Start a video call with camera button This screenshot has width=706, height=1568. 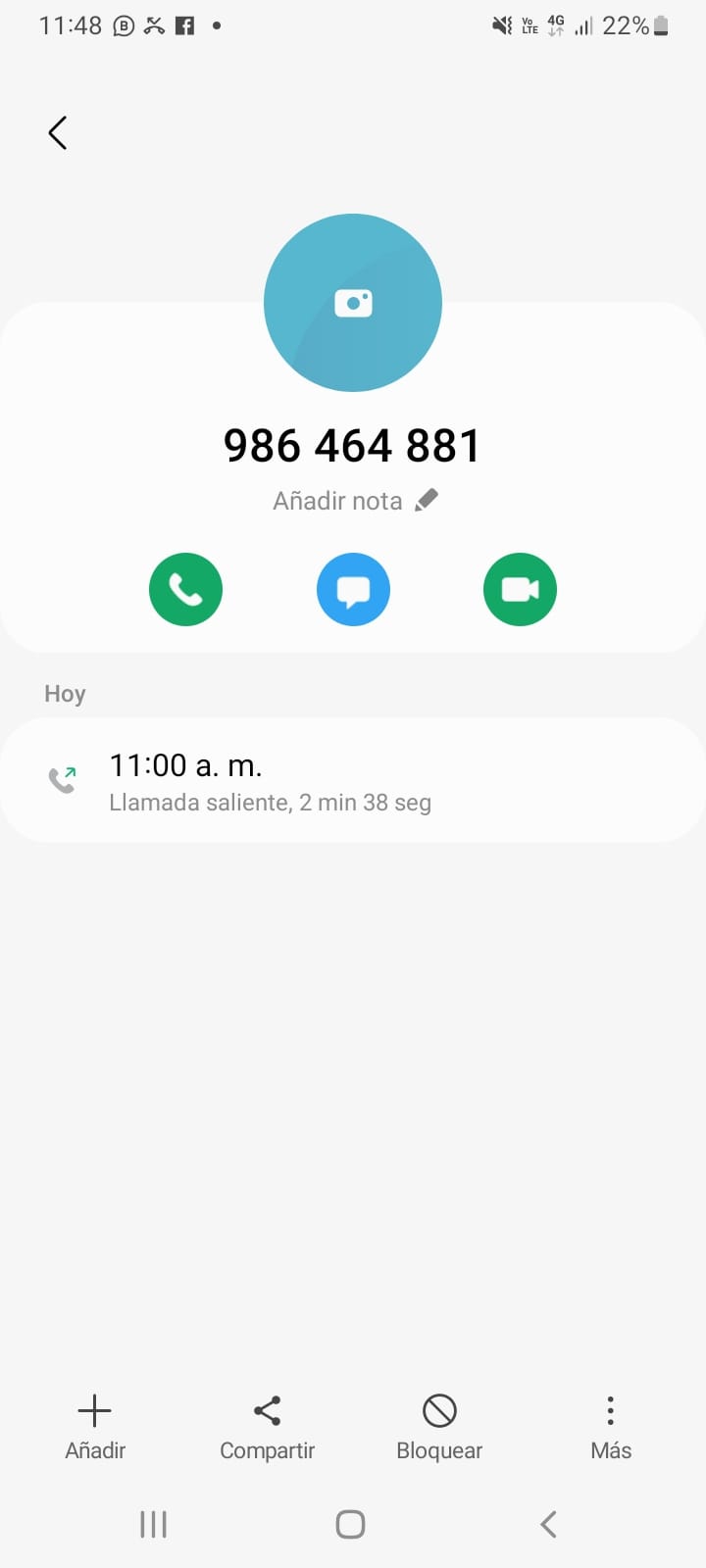click(520, 589)
